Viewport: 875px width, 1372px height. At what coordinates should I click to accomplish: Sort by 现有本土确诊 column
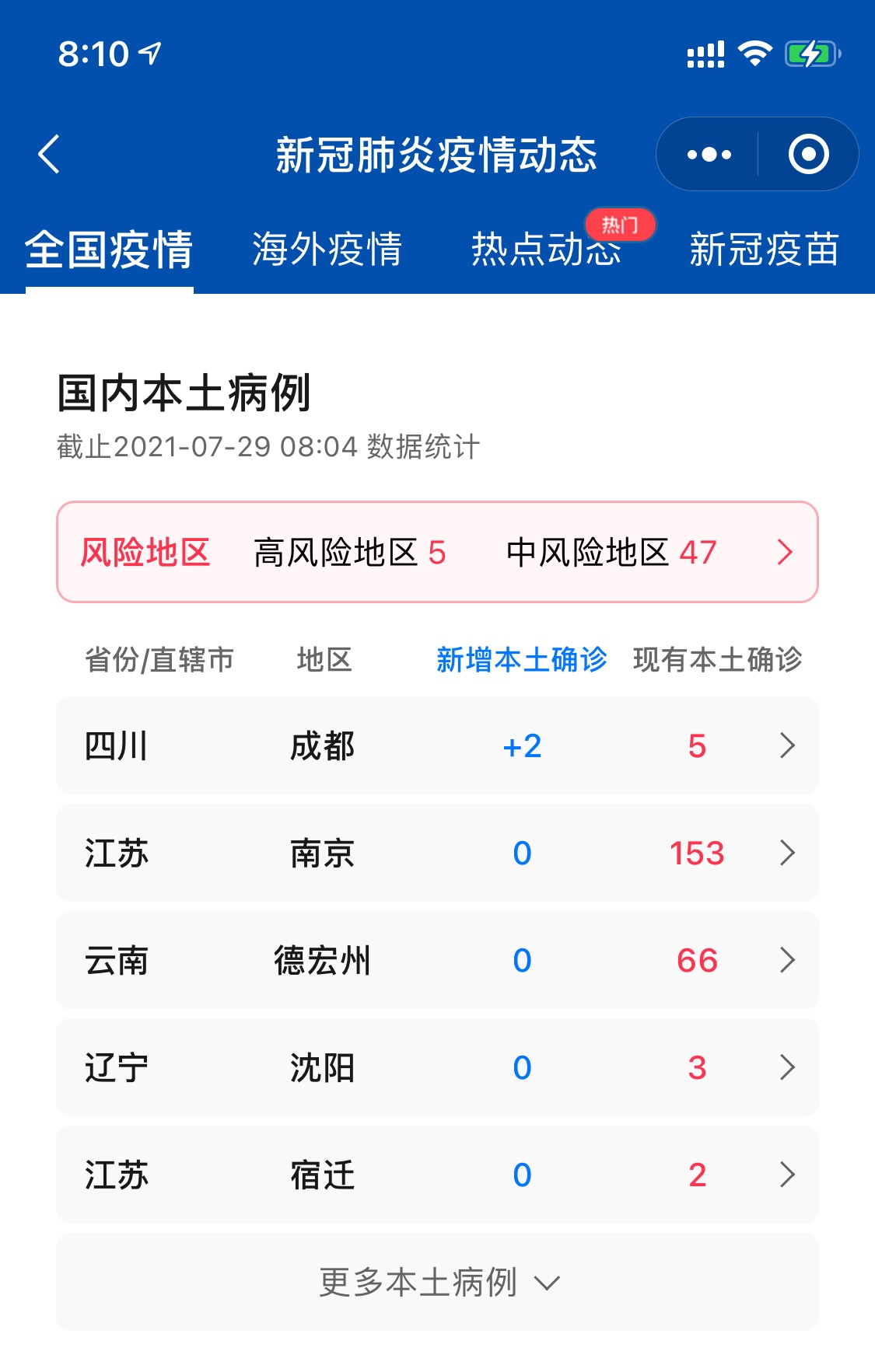[x=717, y=659]
